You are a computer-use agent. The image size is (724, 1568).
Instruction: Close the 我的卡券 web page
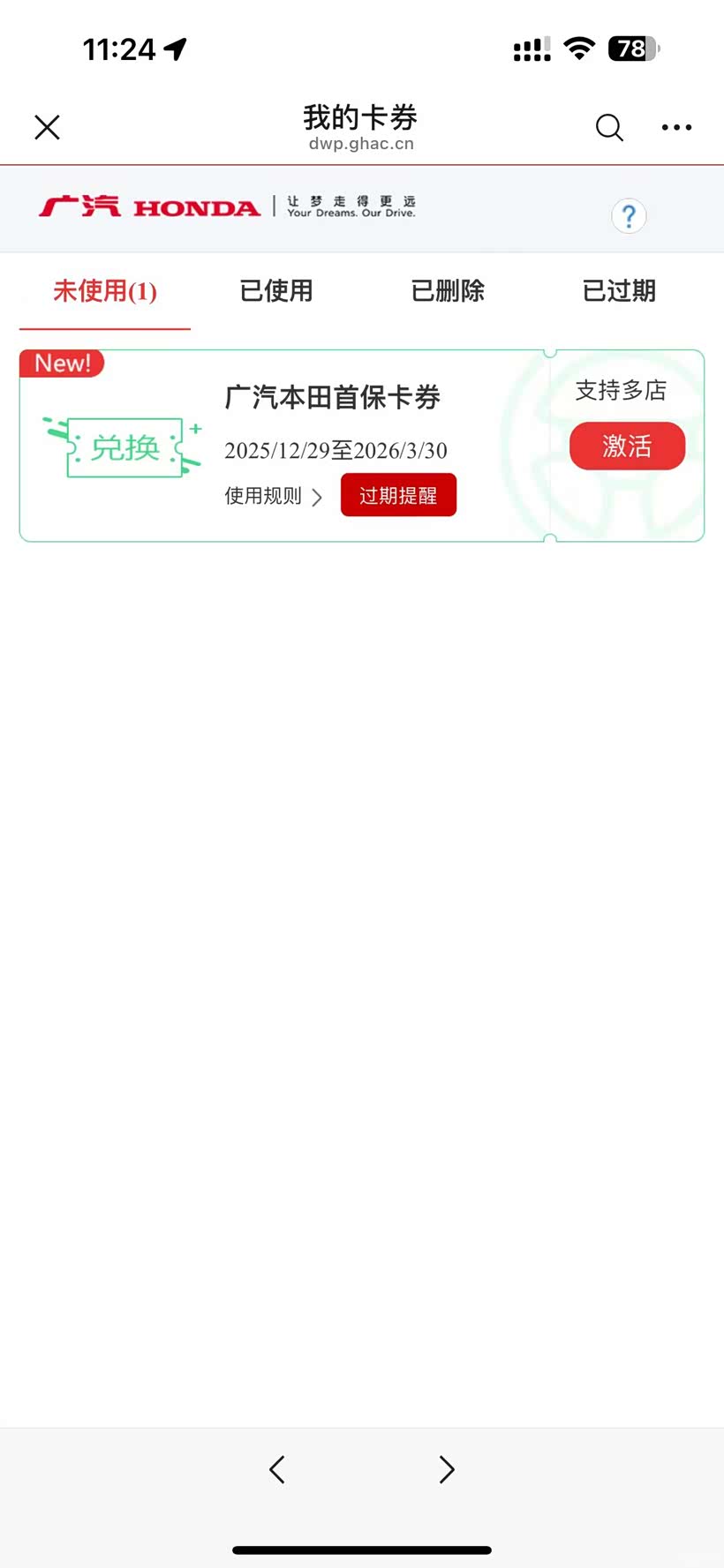coord(47,127)
